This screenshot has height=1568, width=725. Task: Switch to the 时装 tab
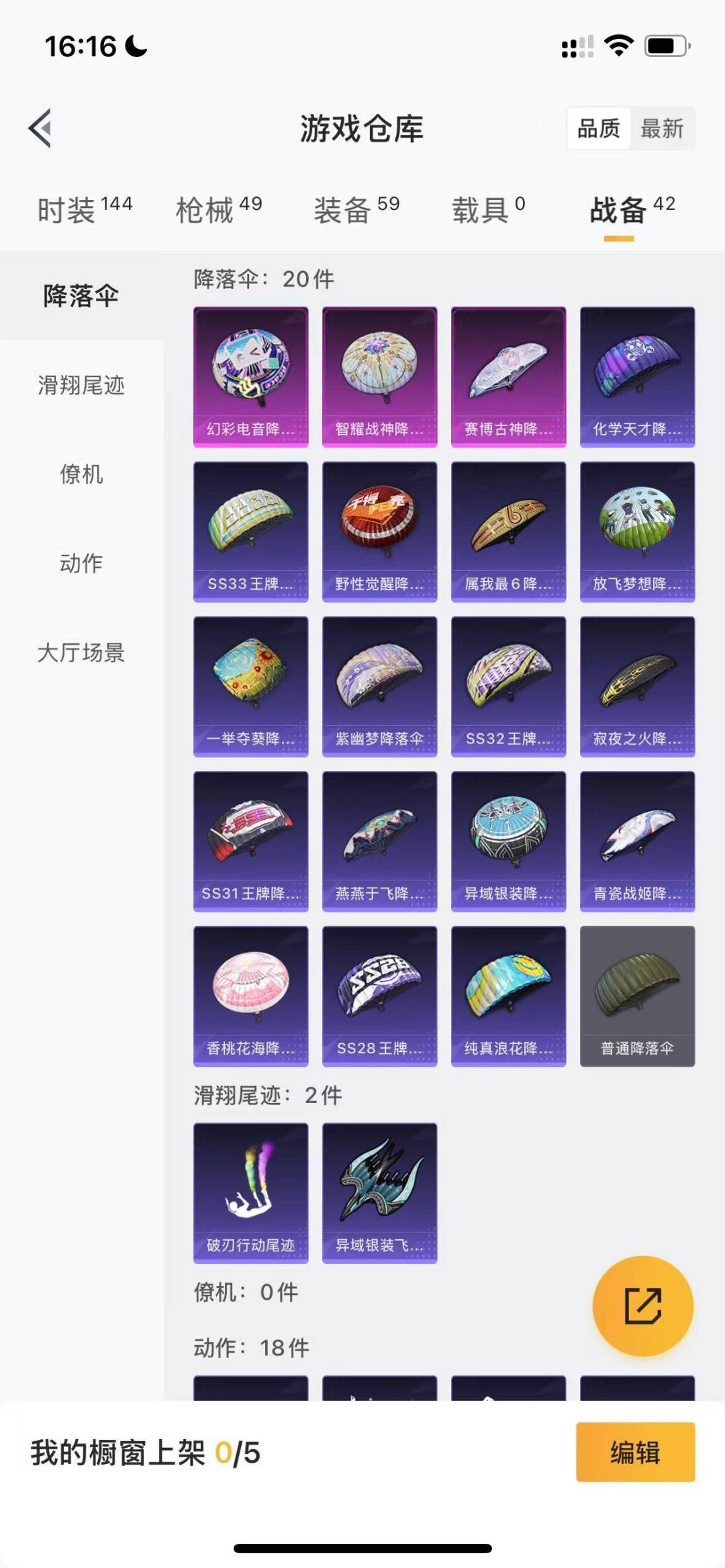click(x=85, y=209)
